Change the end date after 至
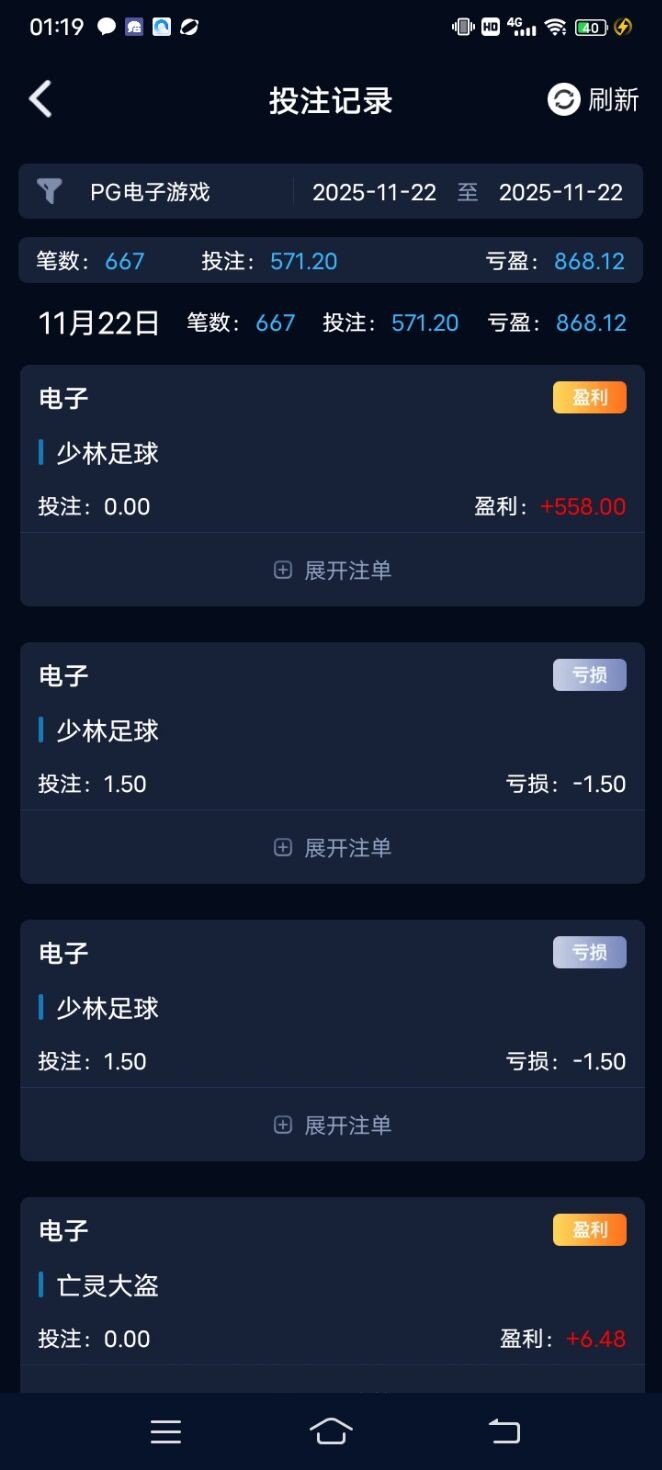The image size is (662, 1470). click(x=560, y=192)
